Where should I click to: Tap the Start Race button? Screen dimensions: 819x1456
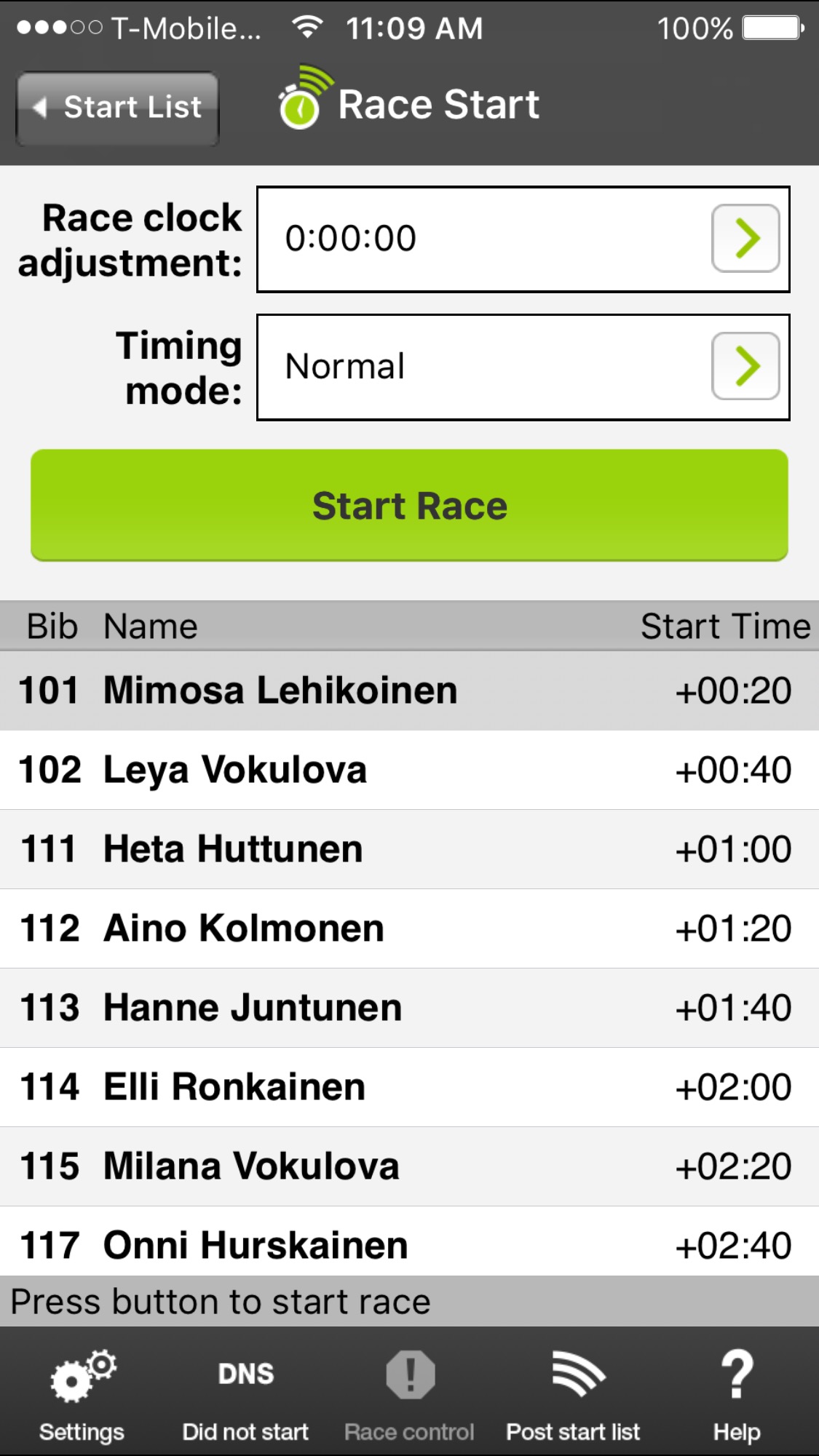pos(409,506)
